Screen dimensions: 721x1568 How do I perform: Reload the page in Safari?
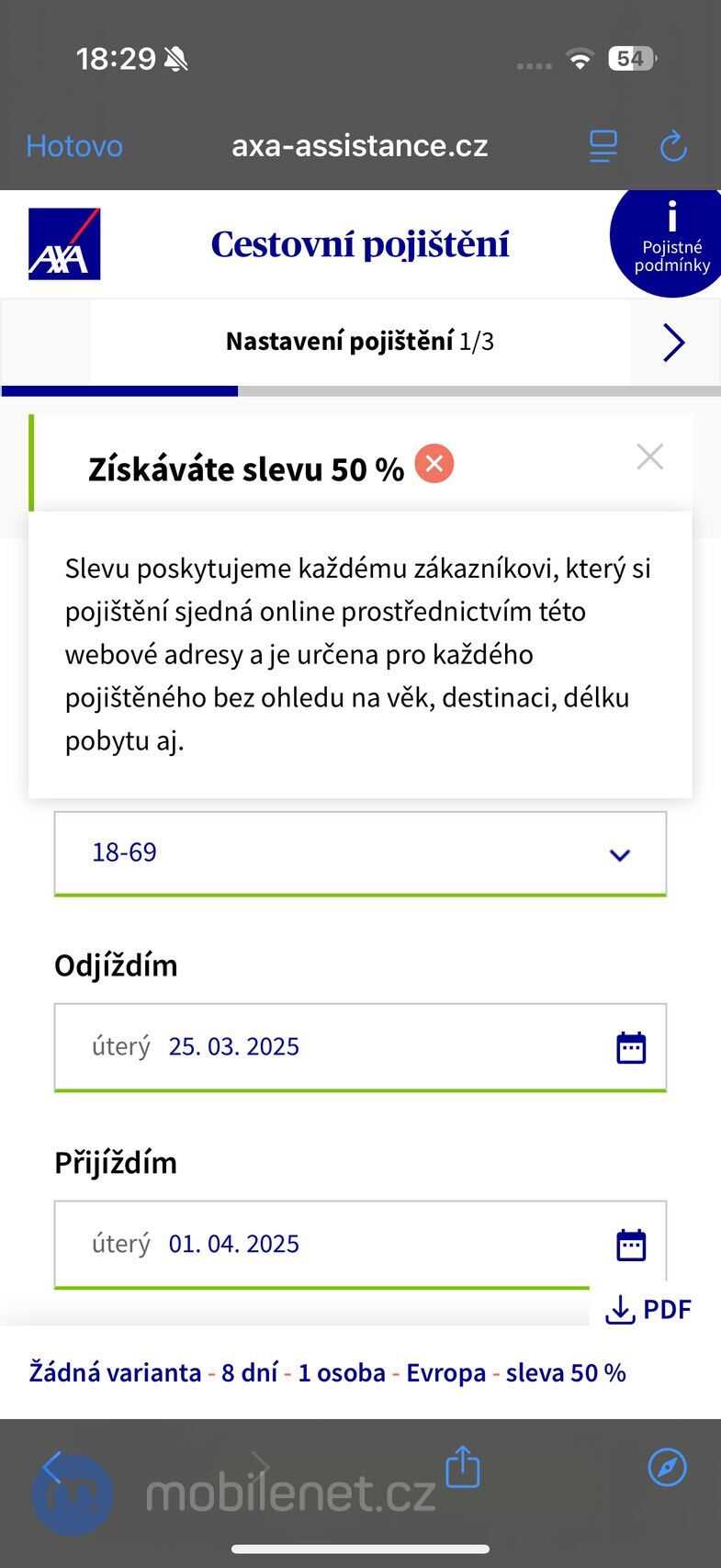click(x=672, y=145)
